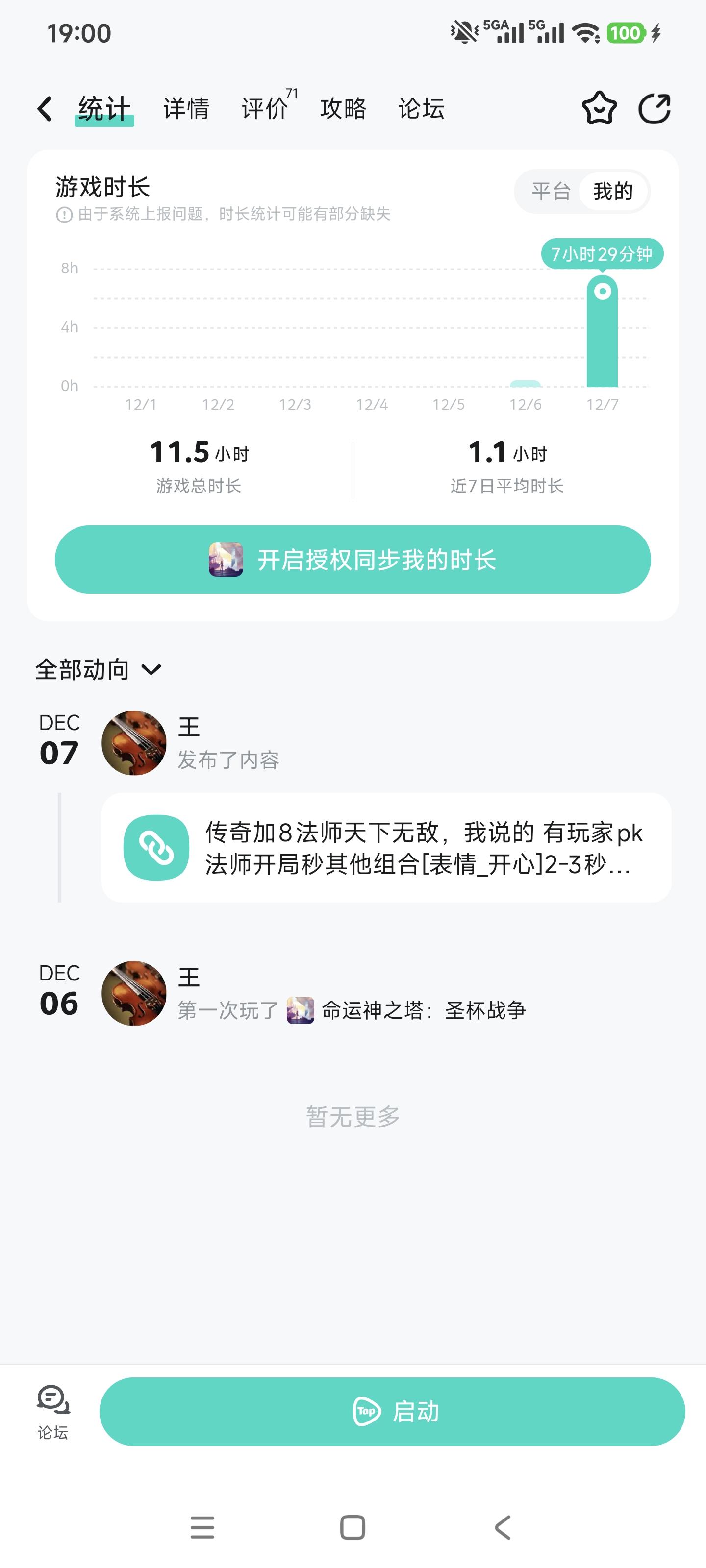Switch to the 攻略 tab
This screenshot has height=1568, width=706.
[343, 108]
